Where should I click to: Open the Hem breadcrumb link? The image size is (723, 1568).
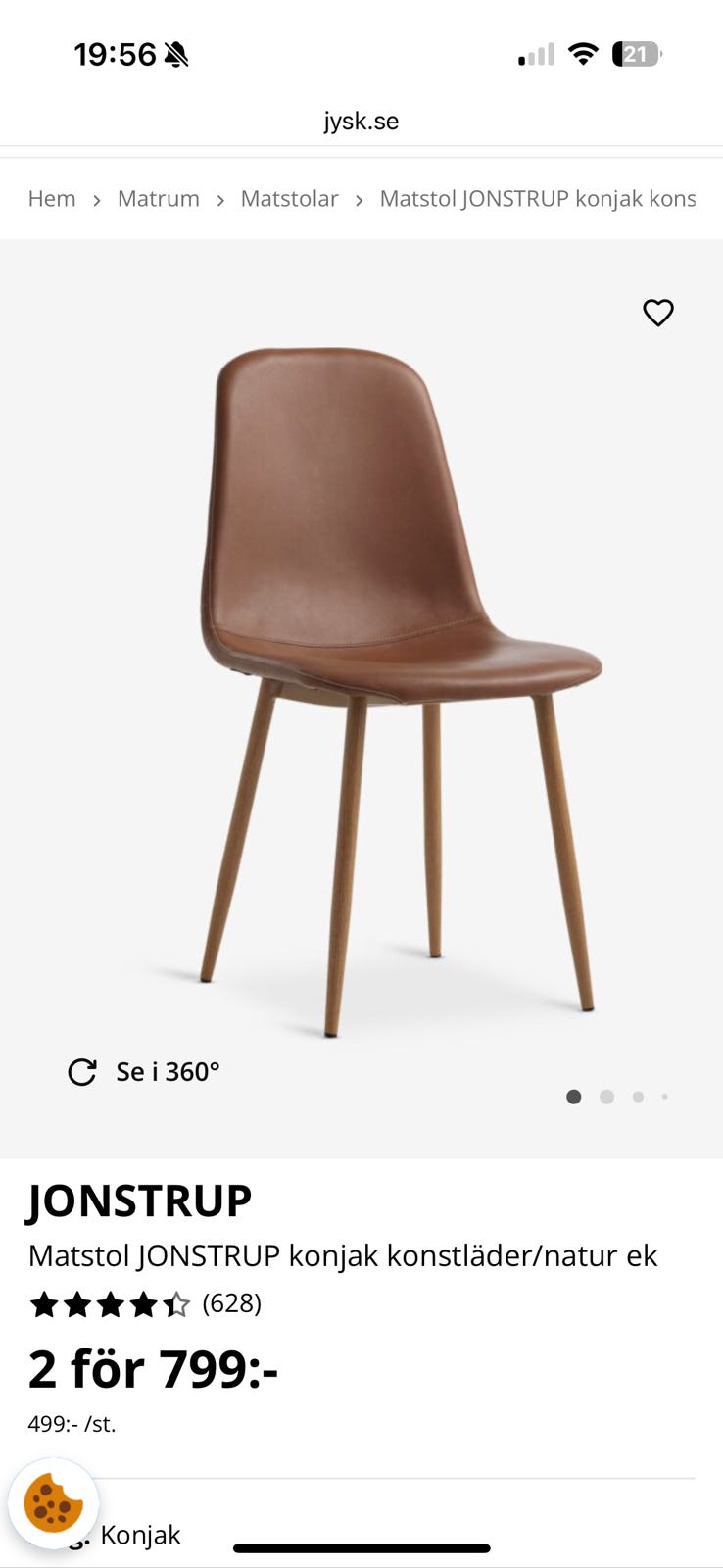click(x=52, y=199)
